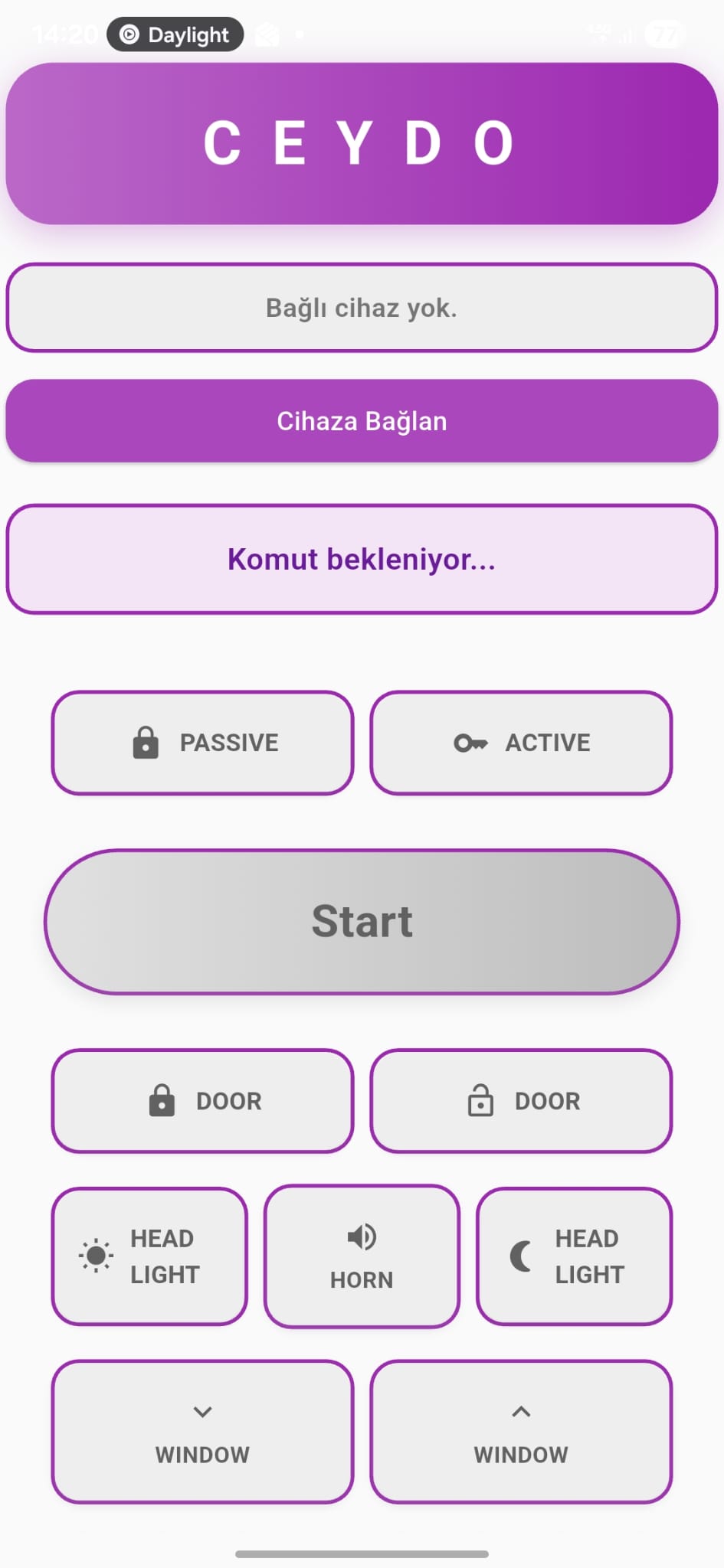Click the envelope icon in the status bar
This screenshot has width=724, height=1568.
point(266,34)
